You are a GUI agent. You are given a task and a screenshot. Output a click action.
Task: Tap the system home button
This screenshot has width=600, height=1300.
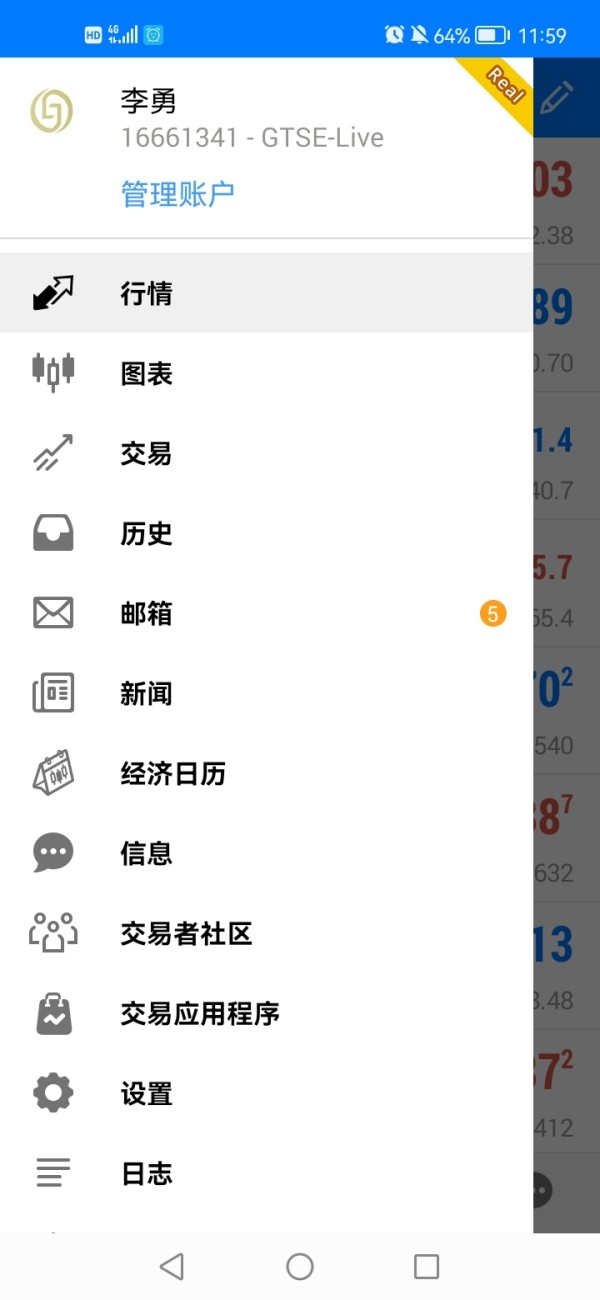[x=300, y=1266]
